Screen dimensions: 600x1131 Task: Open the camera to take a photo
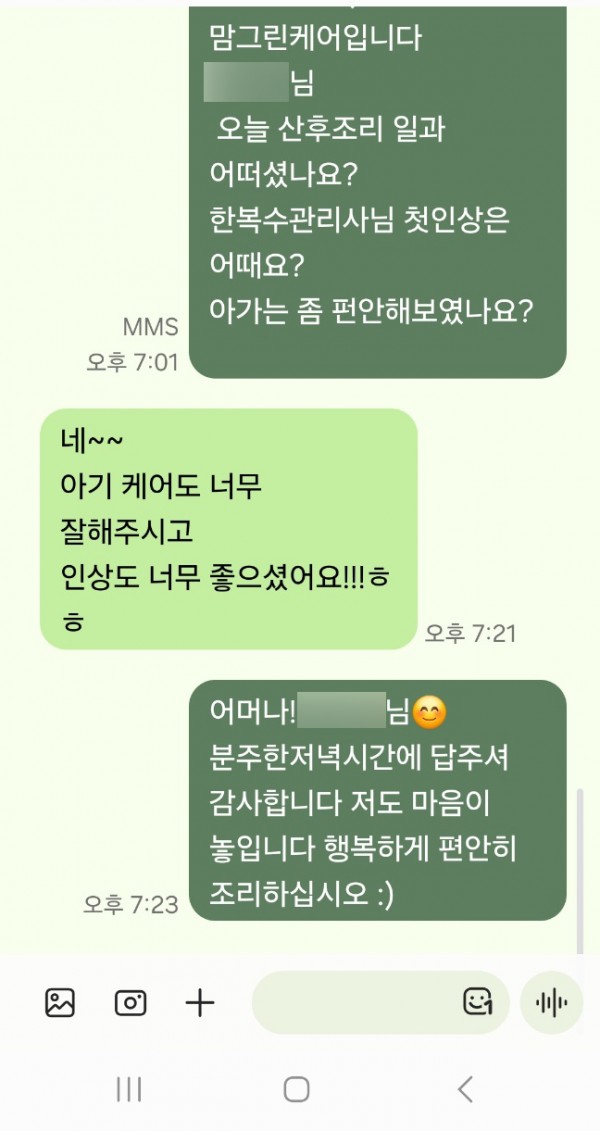[x=130, y=1002]
